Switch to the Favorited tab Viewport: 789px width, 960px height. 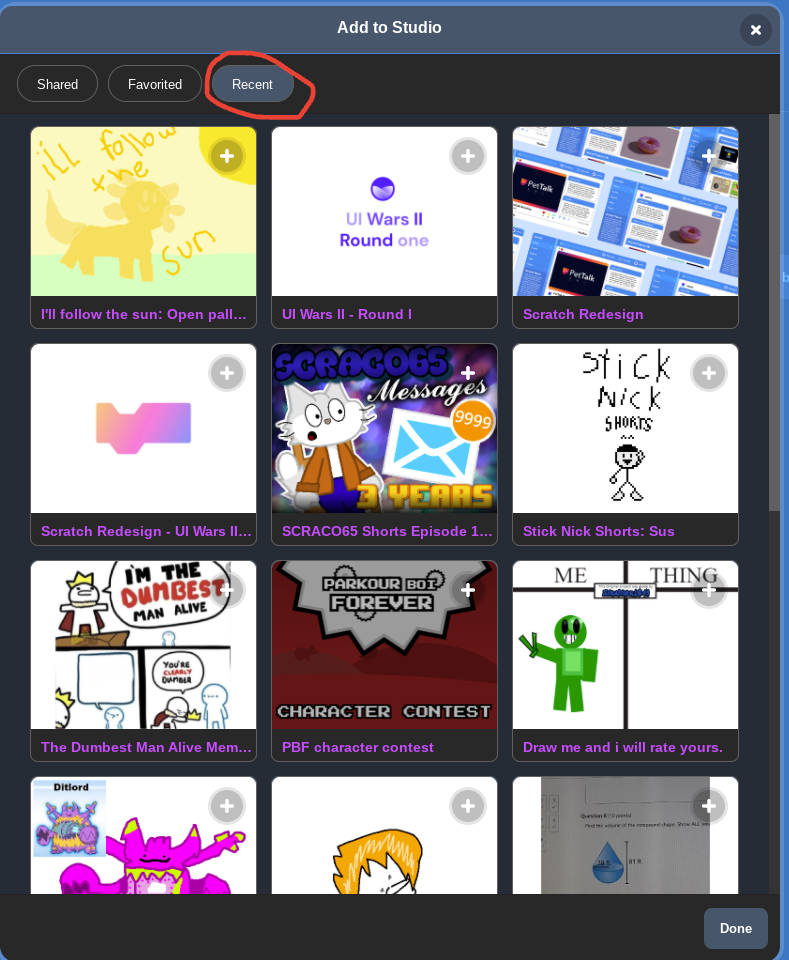click(x=155, y=84)
